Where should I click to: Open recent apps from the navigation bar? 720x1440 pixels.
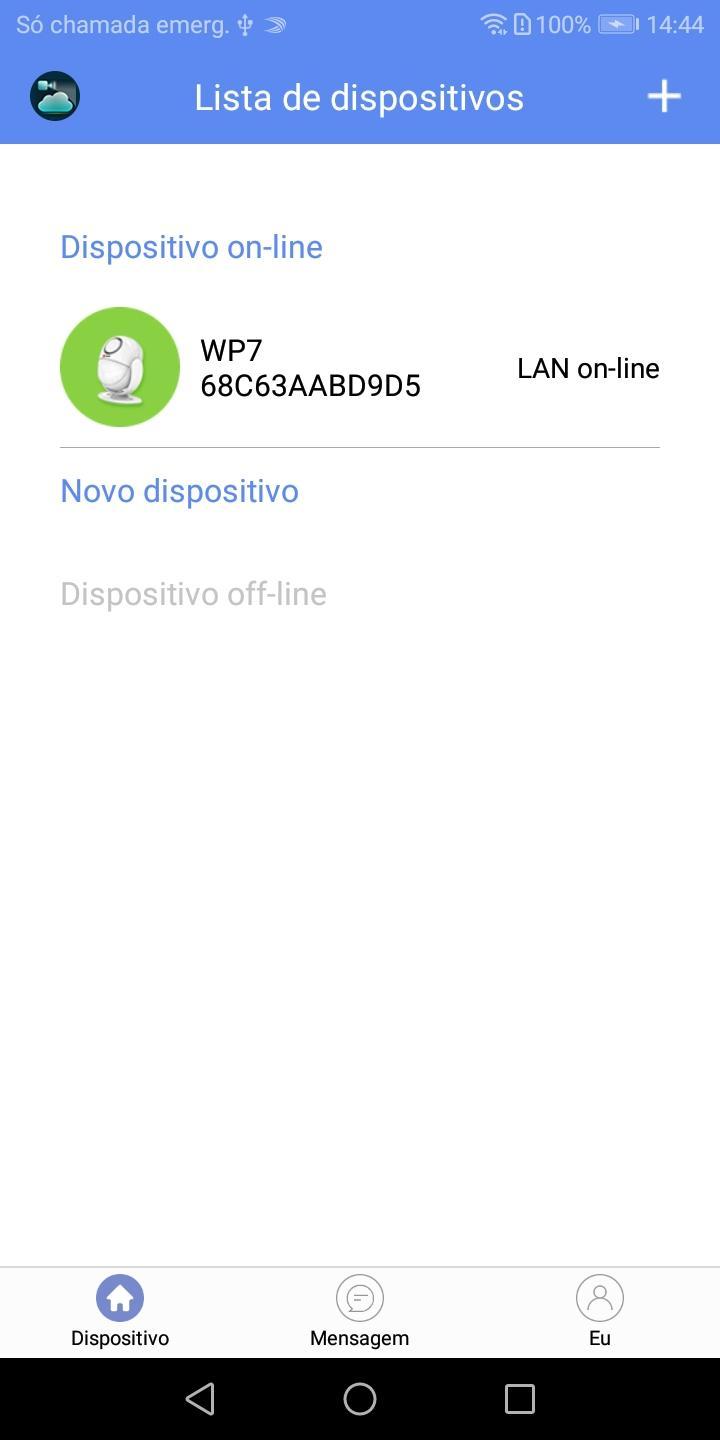519,1398
